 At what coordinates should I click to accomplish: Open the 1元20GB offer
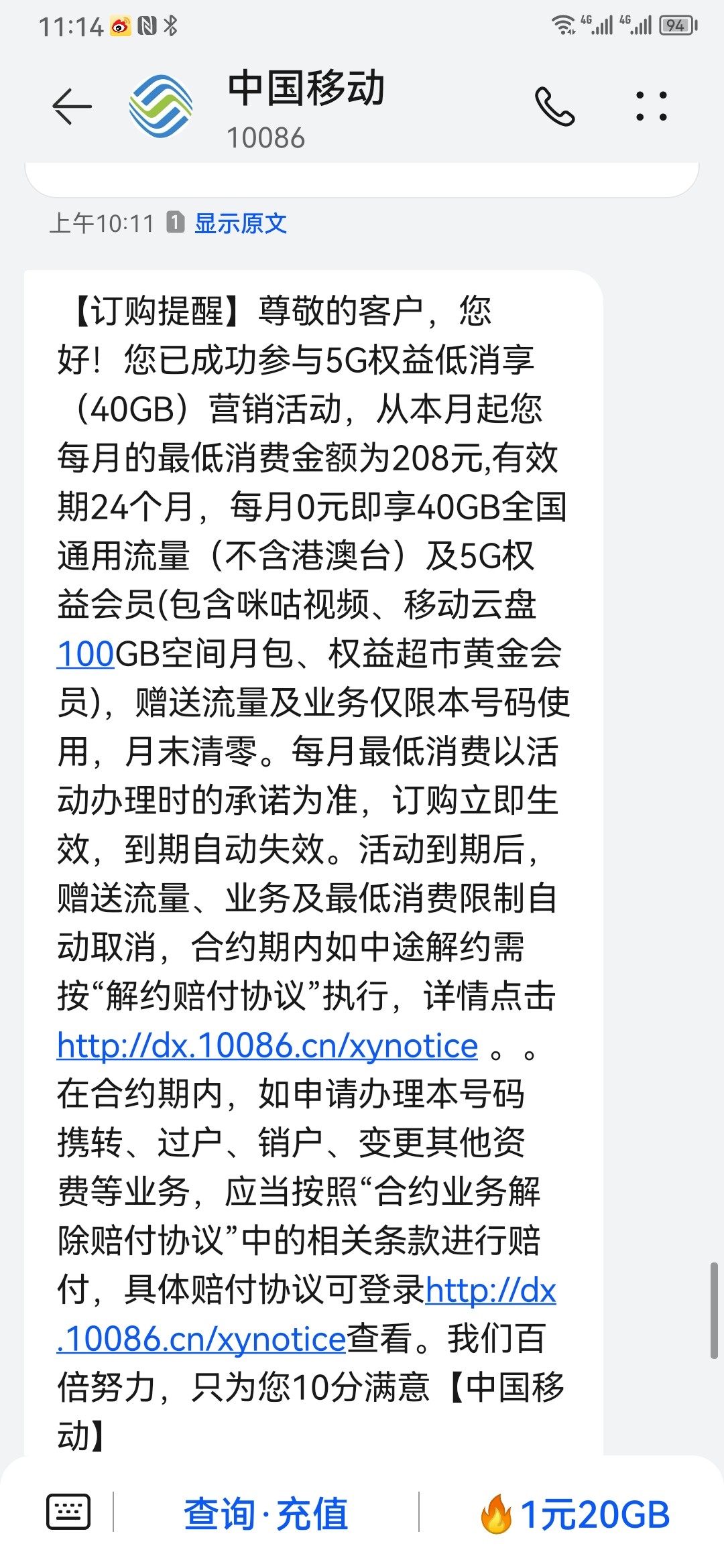575,1514
